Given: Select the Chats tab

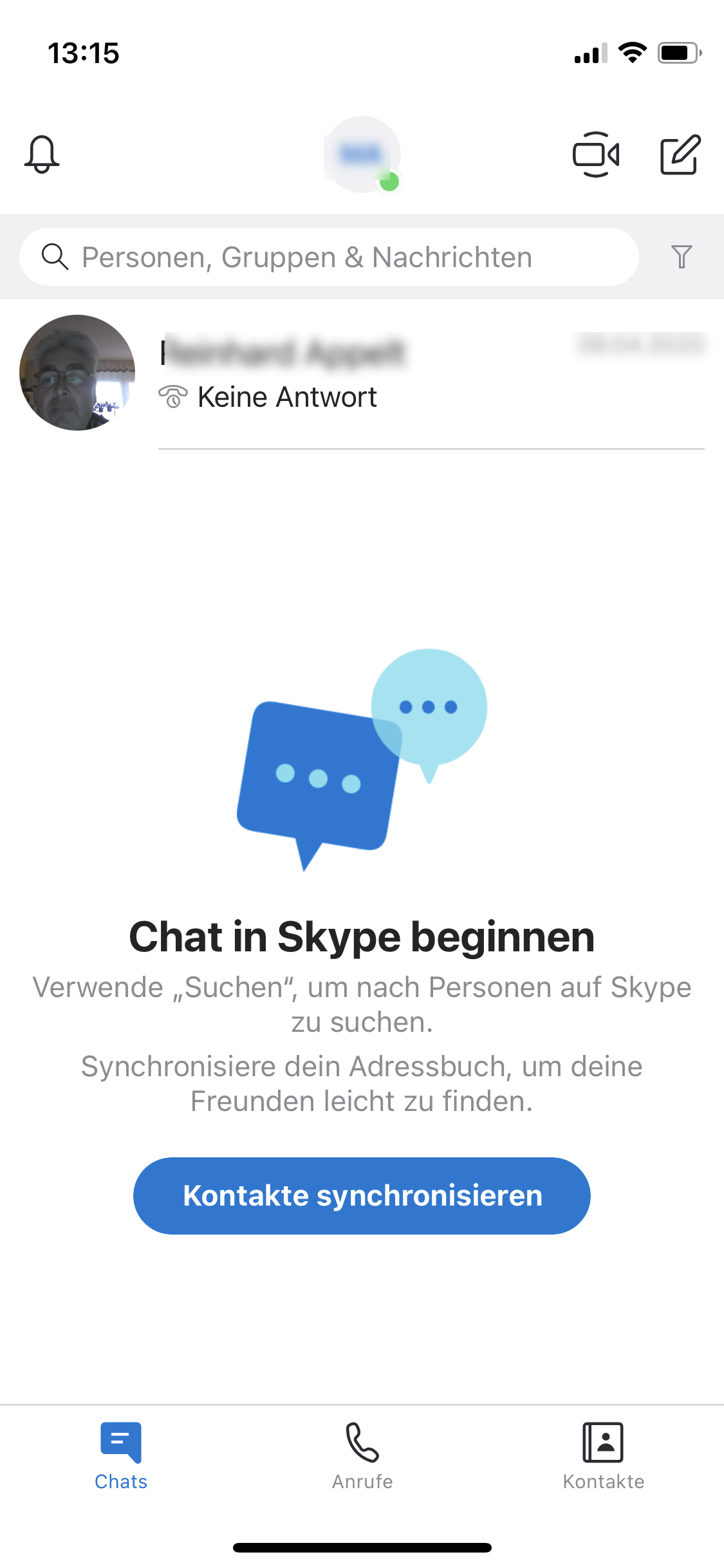Looking at the screenshot, I should pyautogui.click(x=121, y=1456).
